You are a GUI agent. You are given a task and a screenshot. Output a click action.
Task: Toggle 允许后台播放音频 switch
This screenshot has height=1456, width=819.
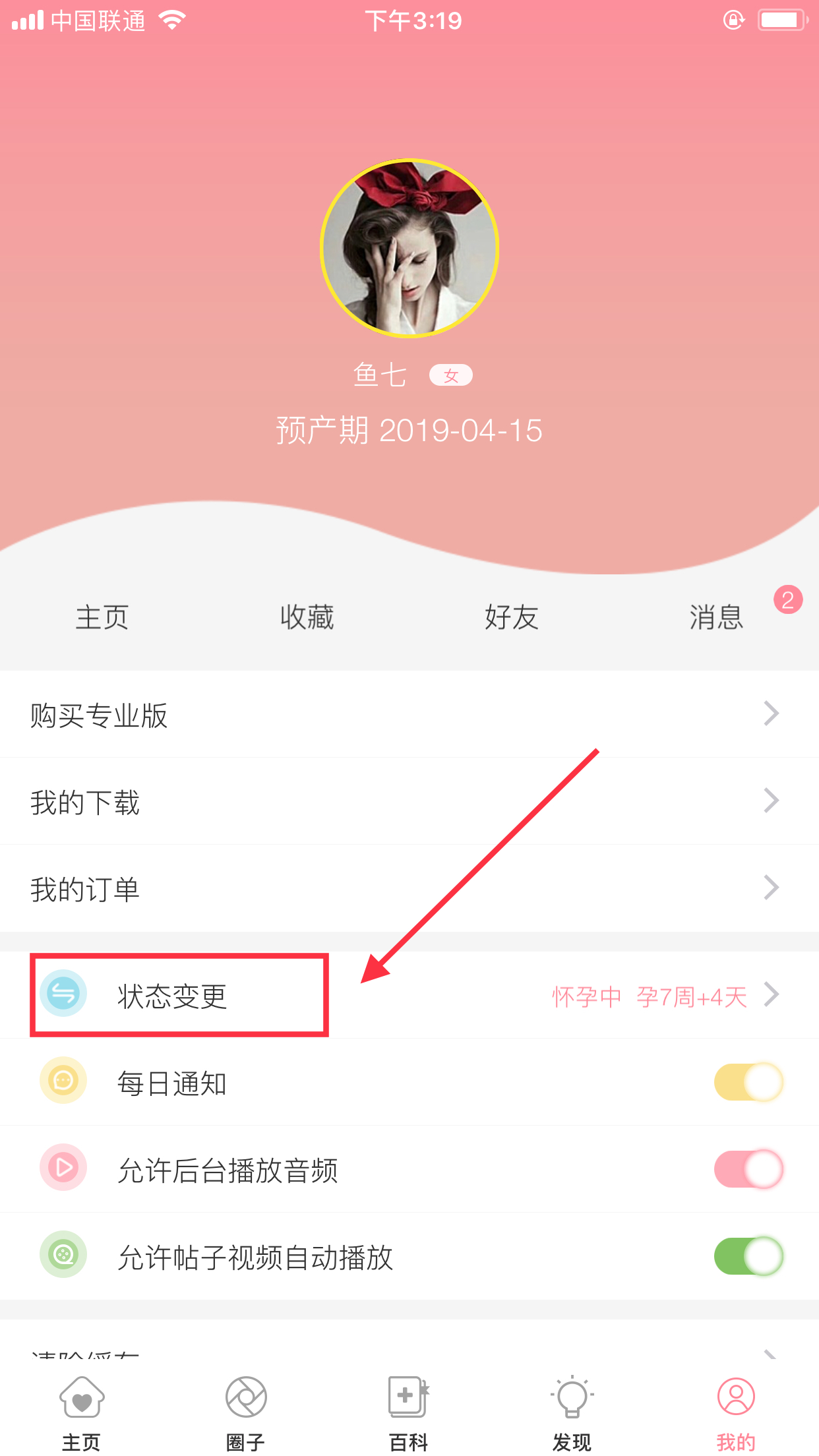click(748, 1170)
